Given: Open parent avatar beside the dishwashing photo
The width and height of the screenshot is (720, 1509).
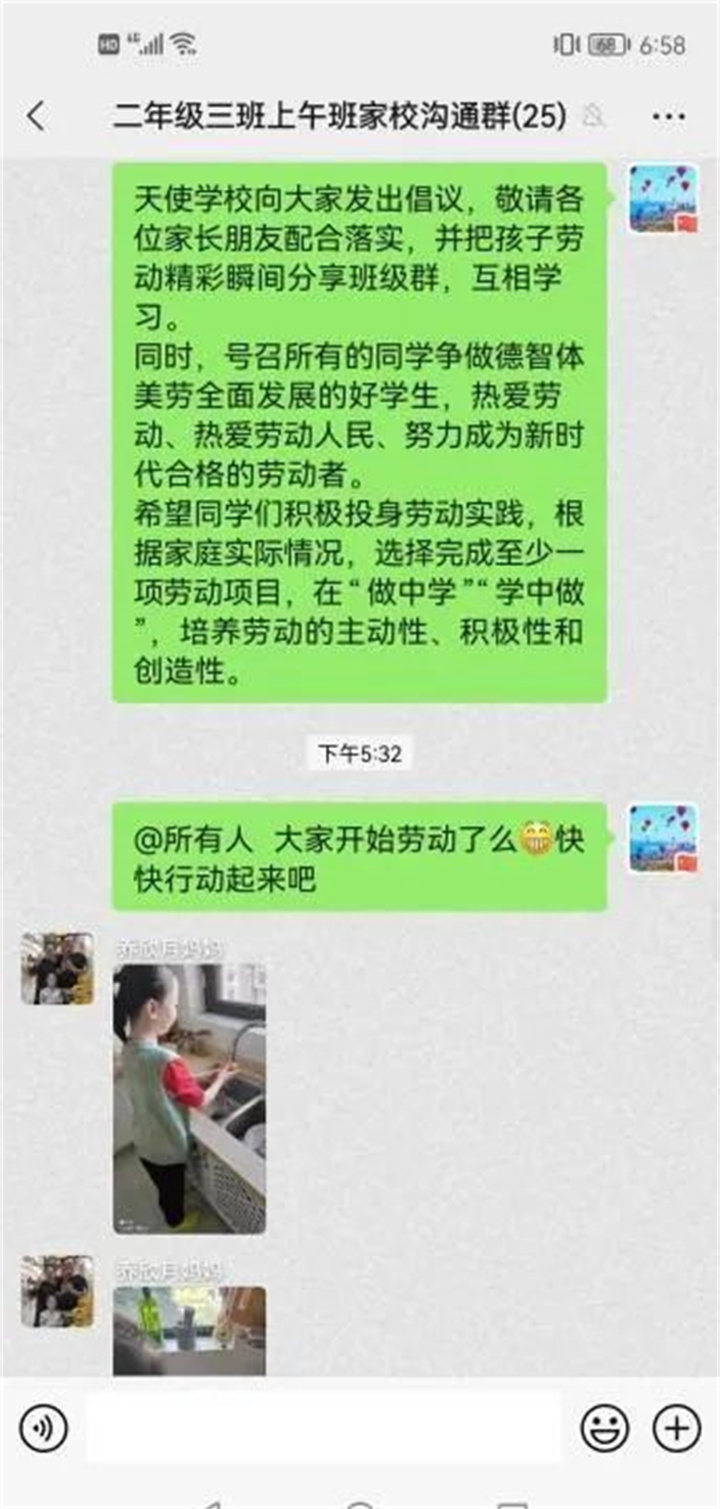Looking at the screenshot, I should pos(57,968).
